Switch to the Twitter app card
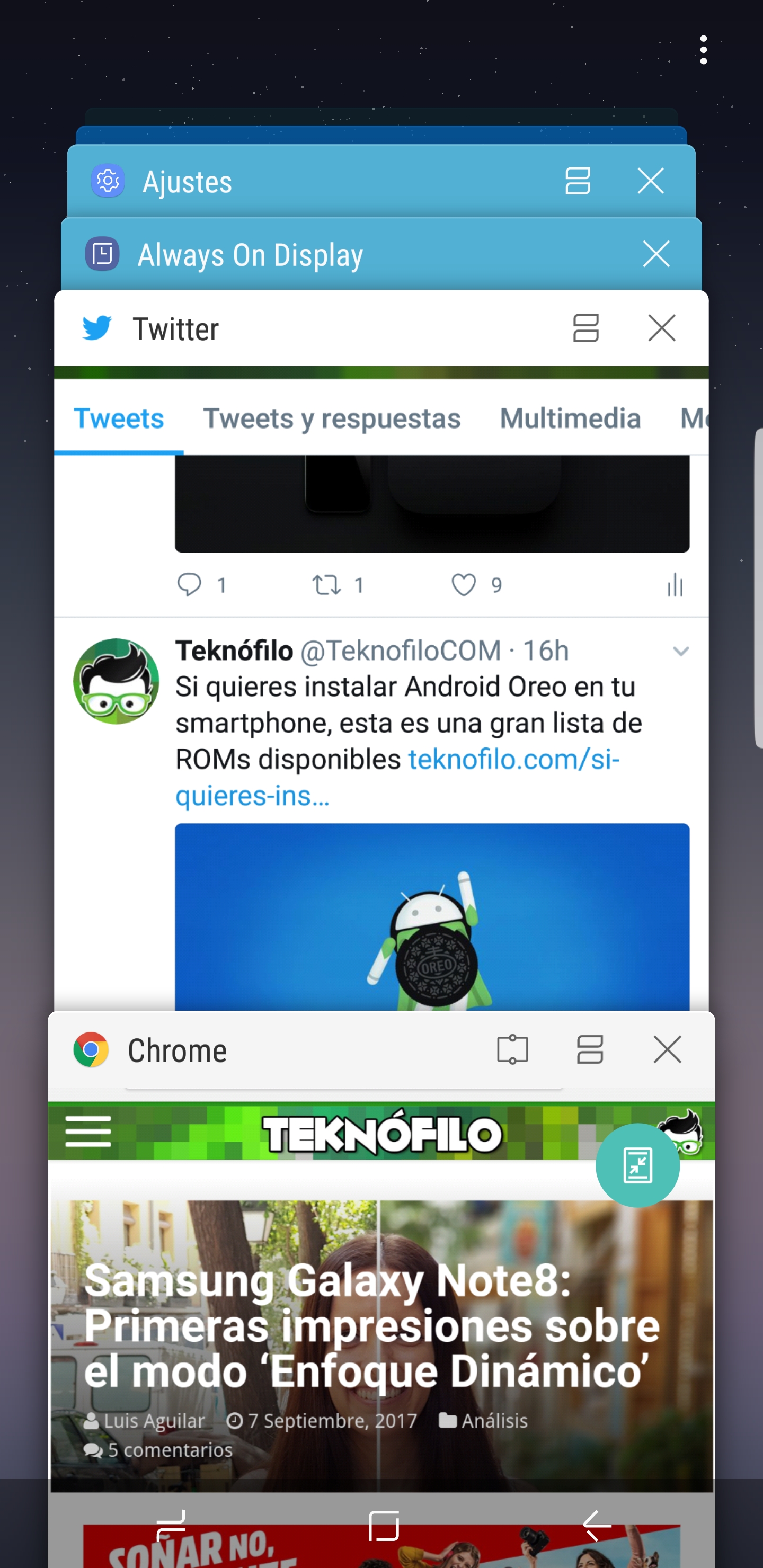763x1568 pixels. [381, 688]
